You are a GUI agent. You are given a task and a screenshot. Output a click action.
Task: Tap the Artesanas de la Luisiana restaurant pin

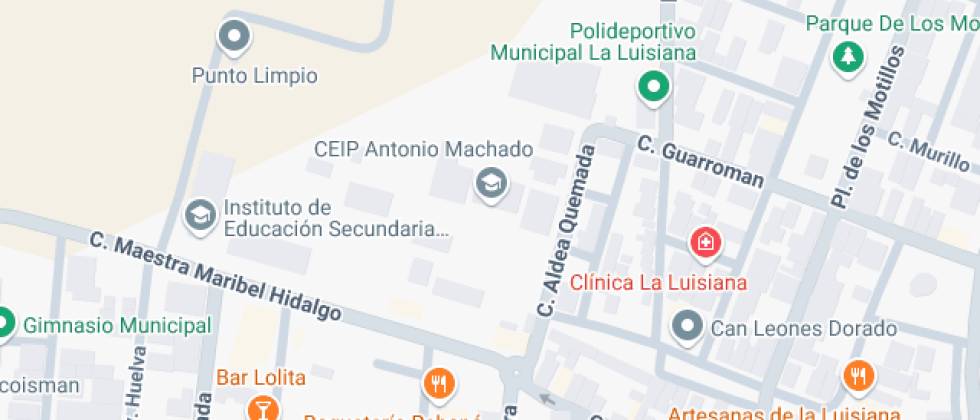point(858,375)
